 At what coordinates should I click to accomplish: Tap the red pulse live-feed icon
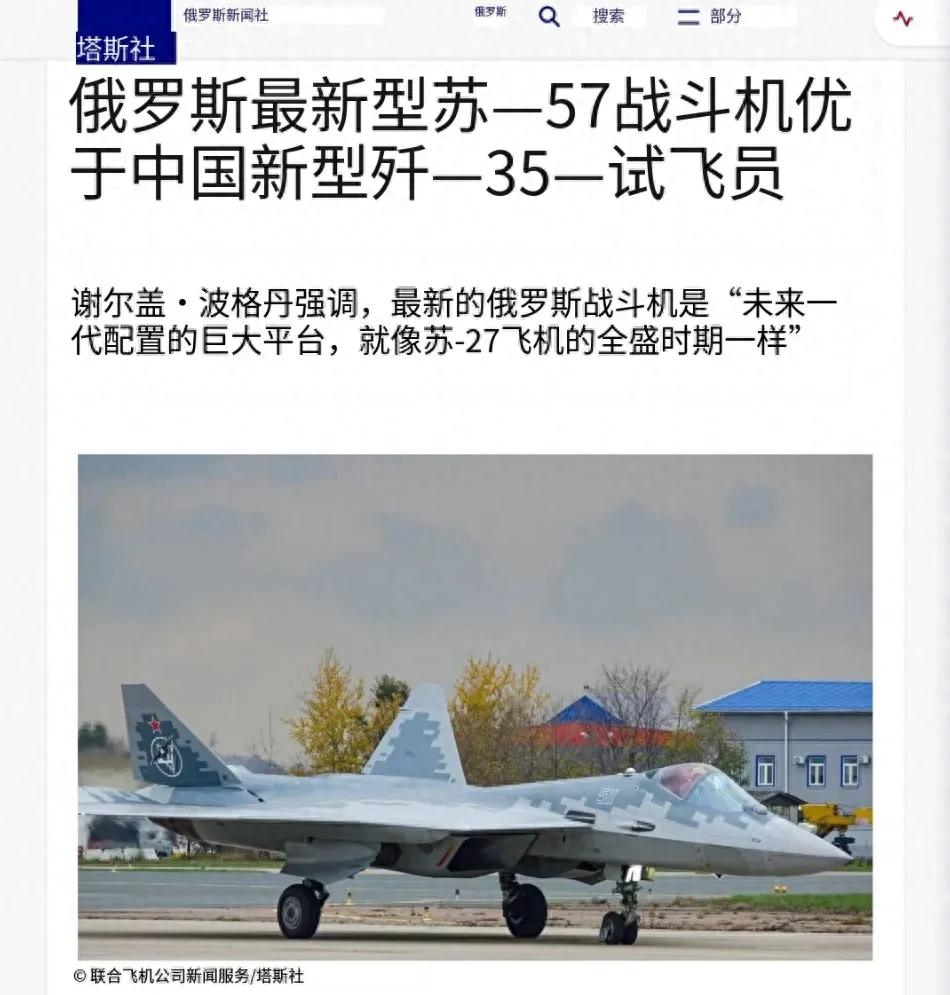(903, 19)
